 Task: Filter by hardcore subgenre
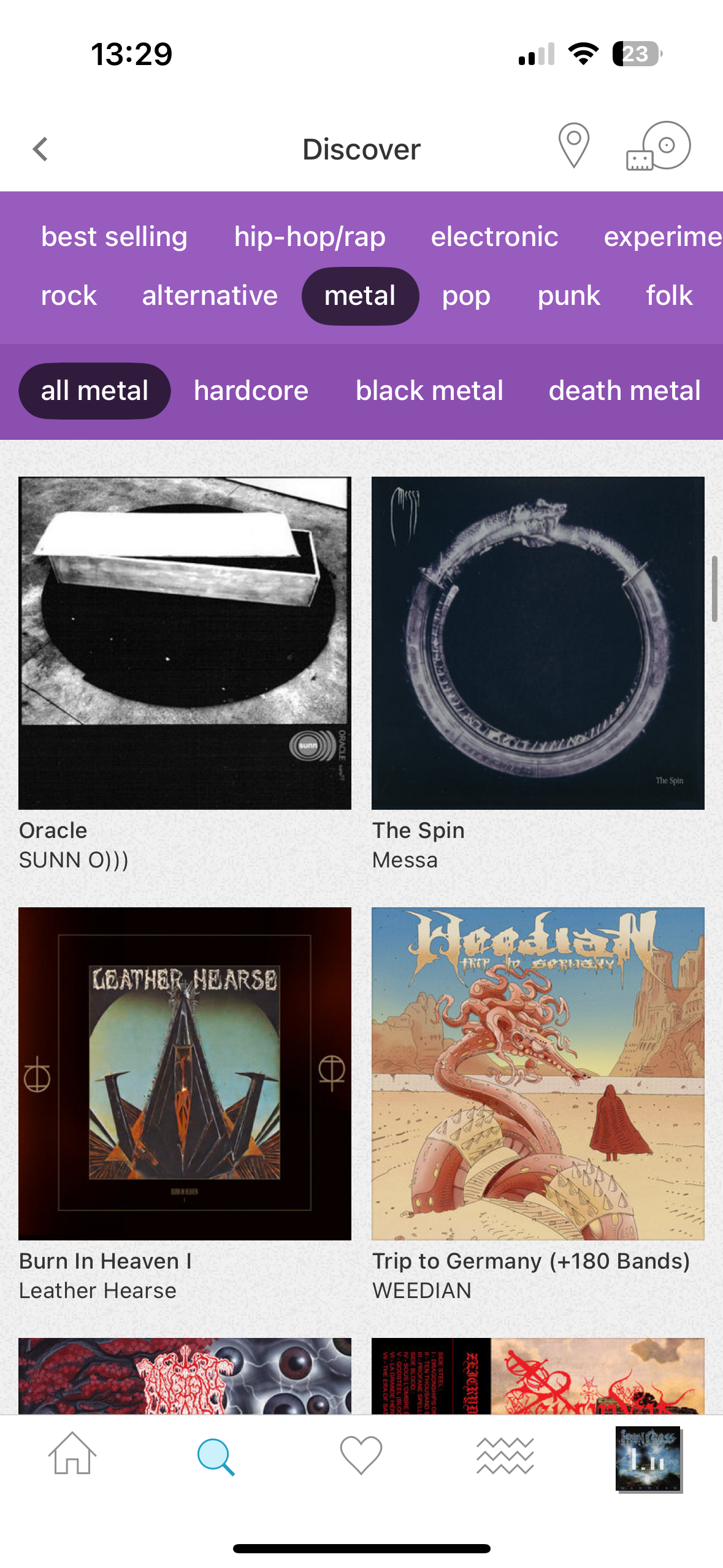tap(251, 391)
